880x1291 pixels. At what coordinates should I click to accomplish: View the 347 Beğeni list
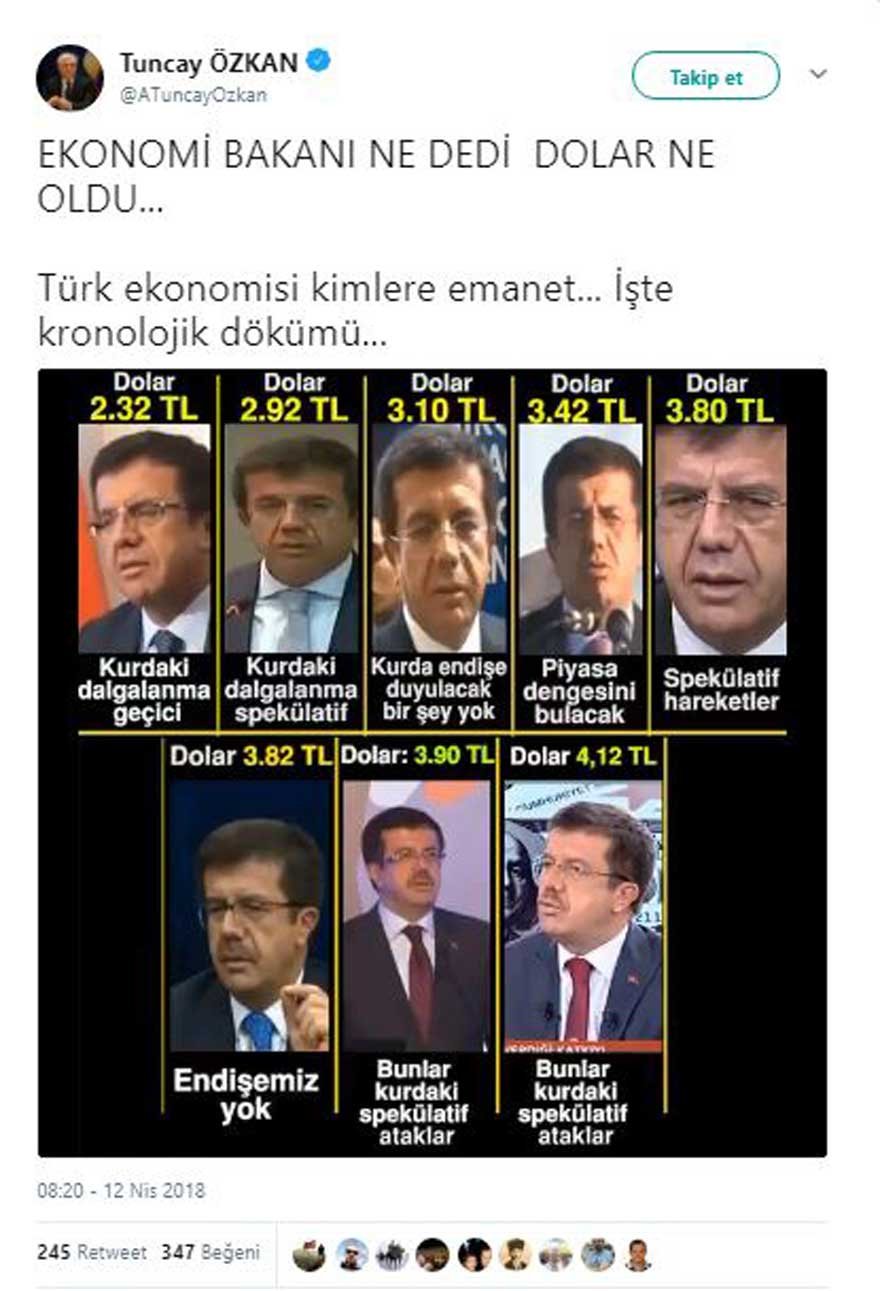210,1252
